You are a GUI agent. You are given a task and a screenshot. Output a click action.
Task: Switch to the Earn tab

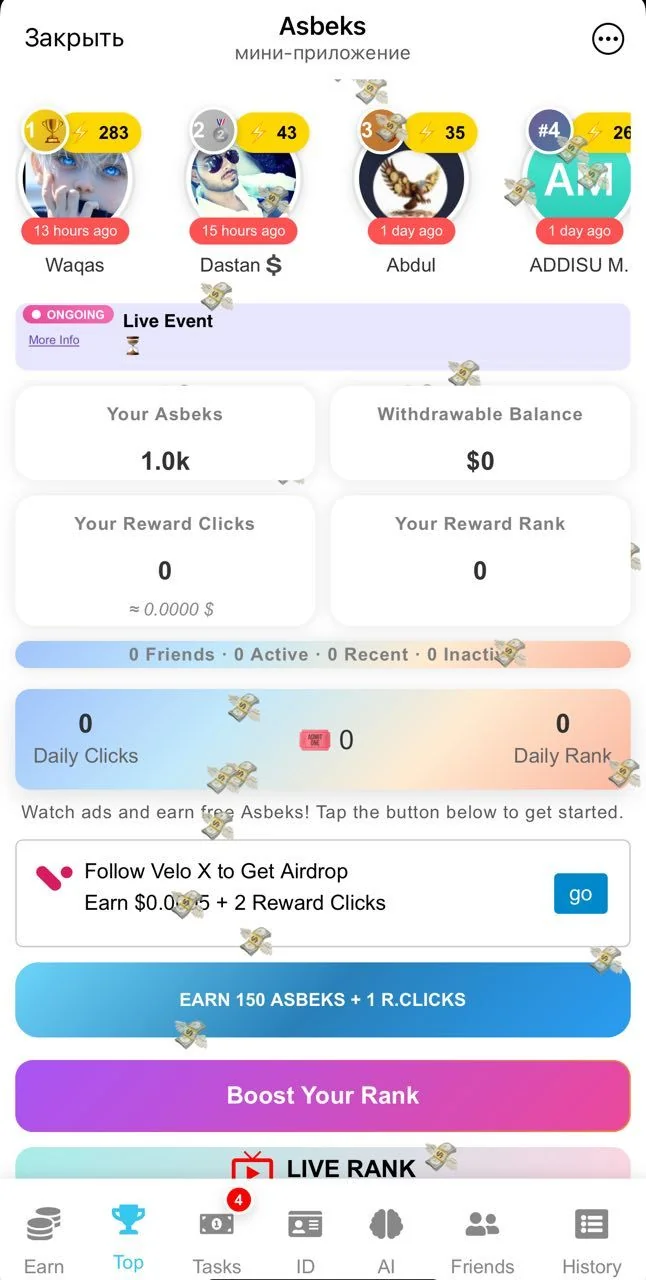(44, 1241)
